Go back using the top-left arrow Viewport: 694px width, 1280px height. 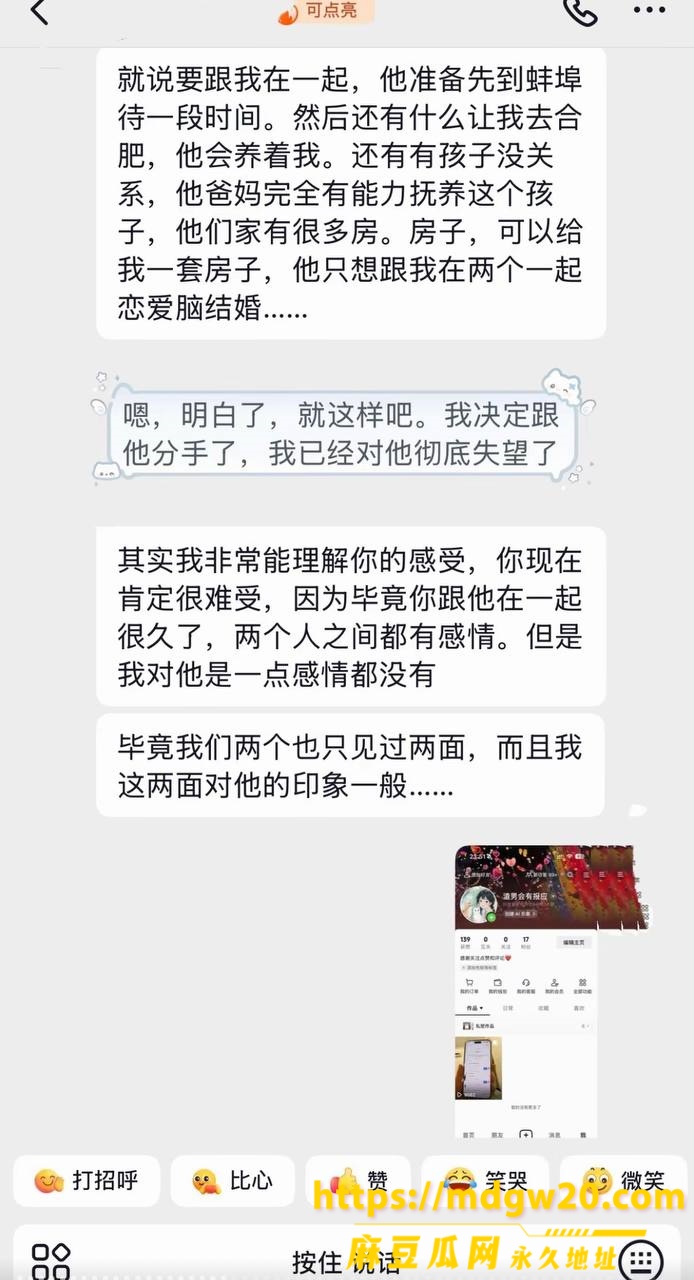coord(38,12)
